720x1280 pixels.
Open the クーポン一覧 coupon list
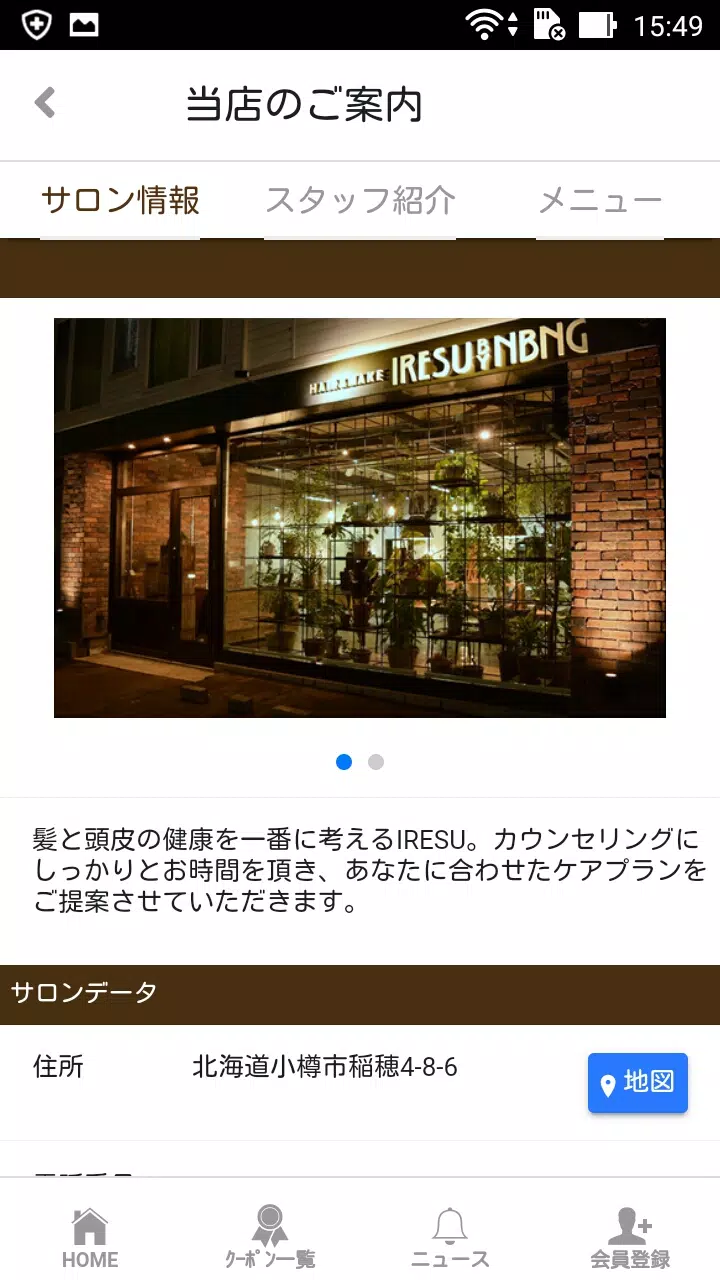coord(270,1238)
